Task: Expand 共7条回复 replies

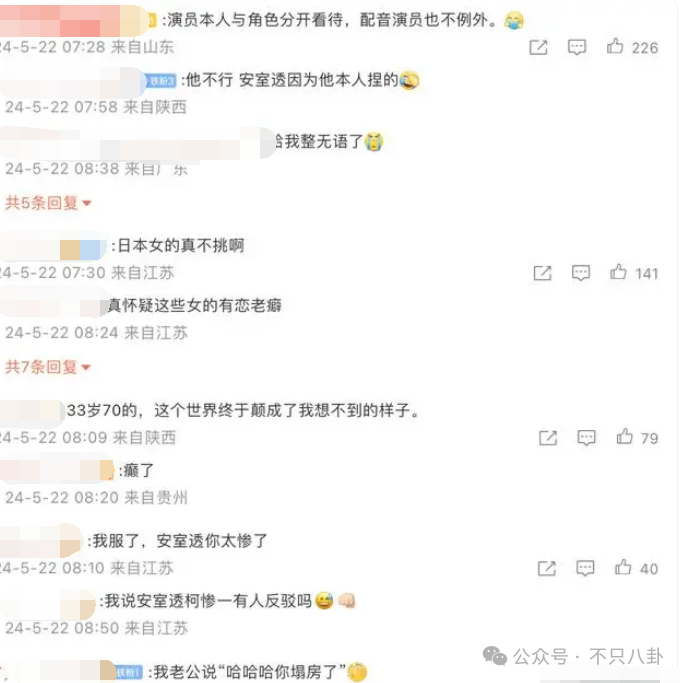Action: click(x=48, y=367)
